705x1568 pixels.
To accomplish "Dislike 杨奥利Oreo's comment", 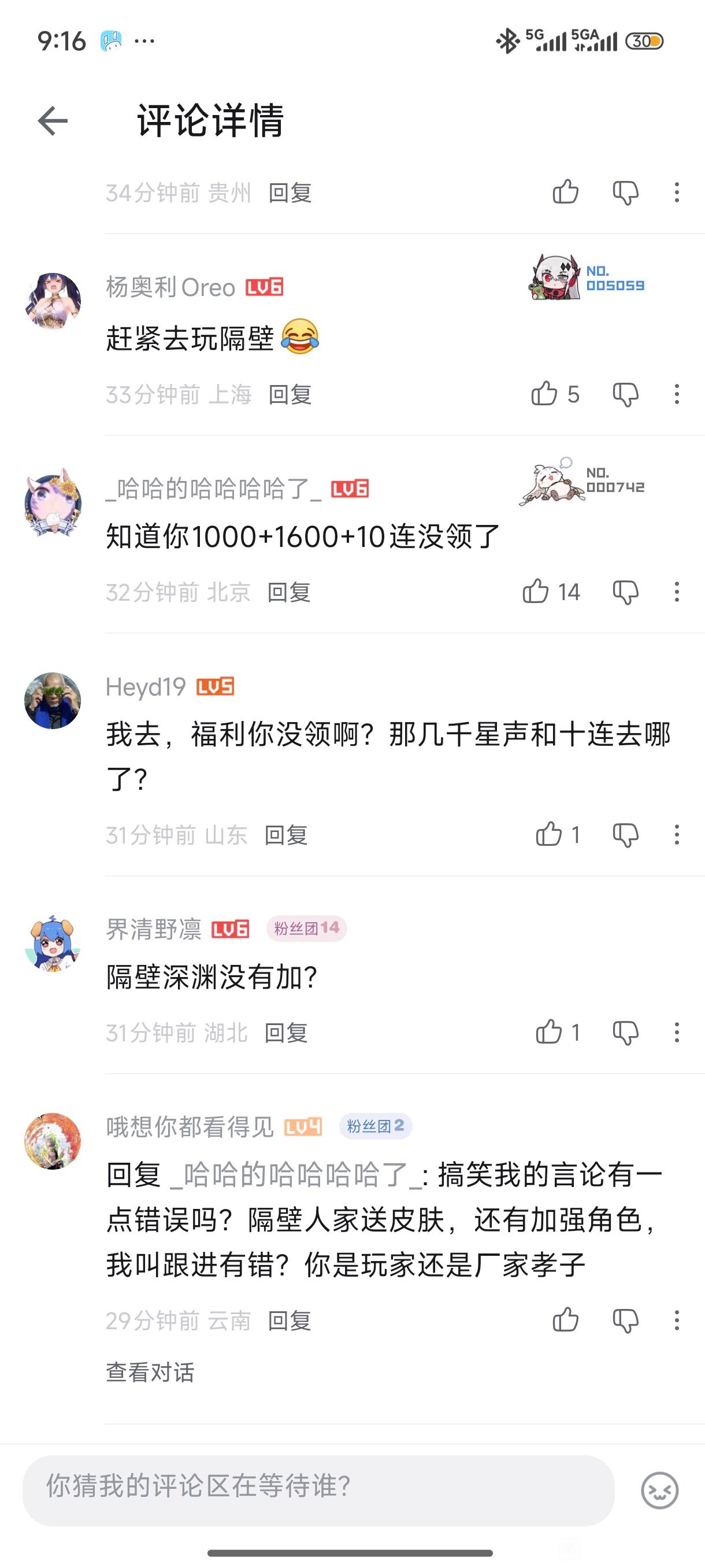I will click(x=625, y=394).
